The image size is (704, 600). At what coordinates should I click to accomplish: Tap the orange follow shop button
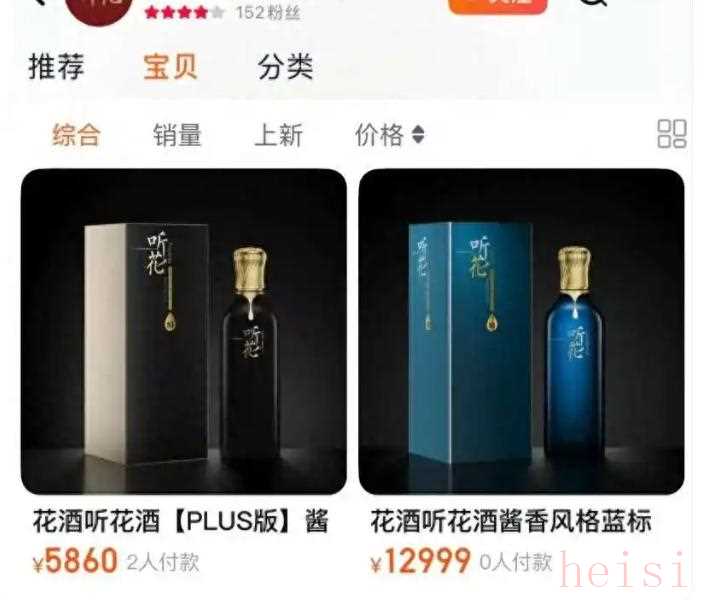click(497, 6)
